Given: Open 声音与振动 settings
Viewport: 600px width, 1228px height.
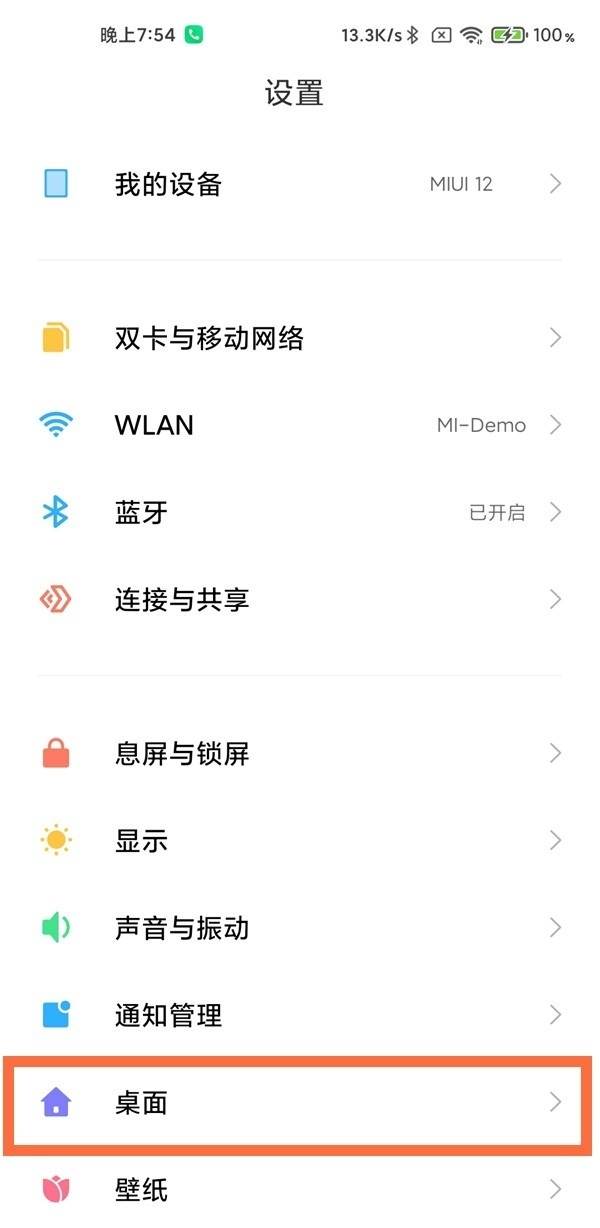Looking at the screenshot, I should [300, 928].
